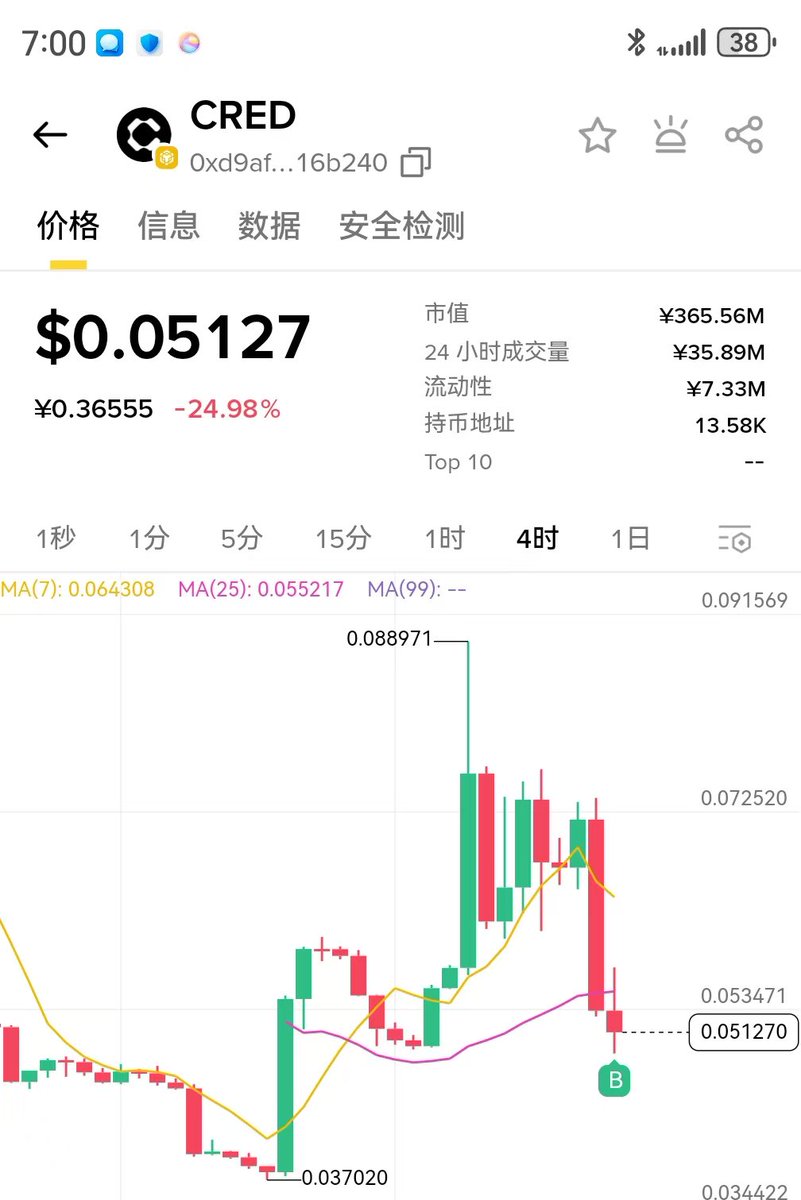The width and height of the screenshot is (801, 1200).
Task: Add CRED to favorites with the star
Action: (x=597, y=136)
